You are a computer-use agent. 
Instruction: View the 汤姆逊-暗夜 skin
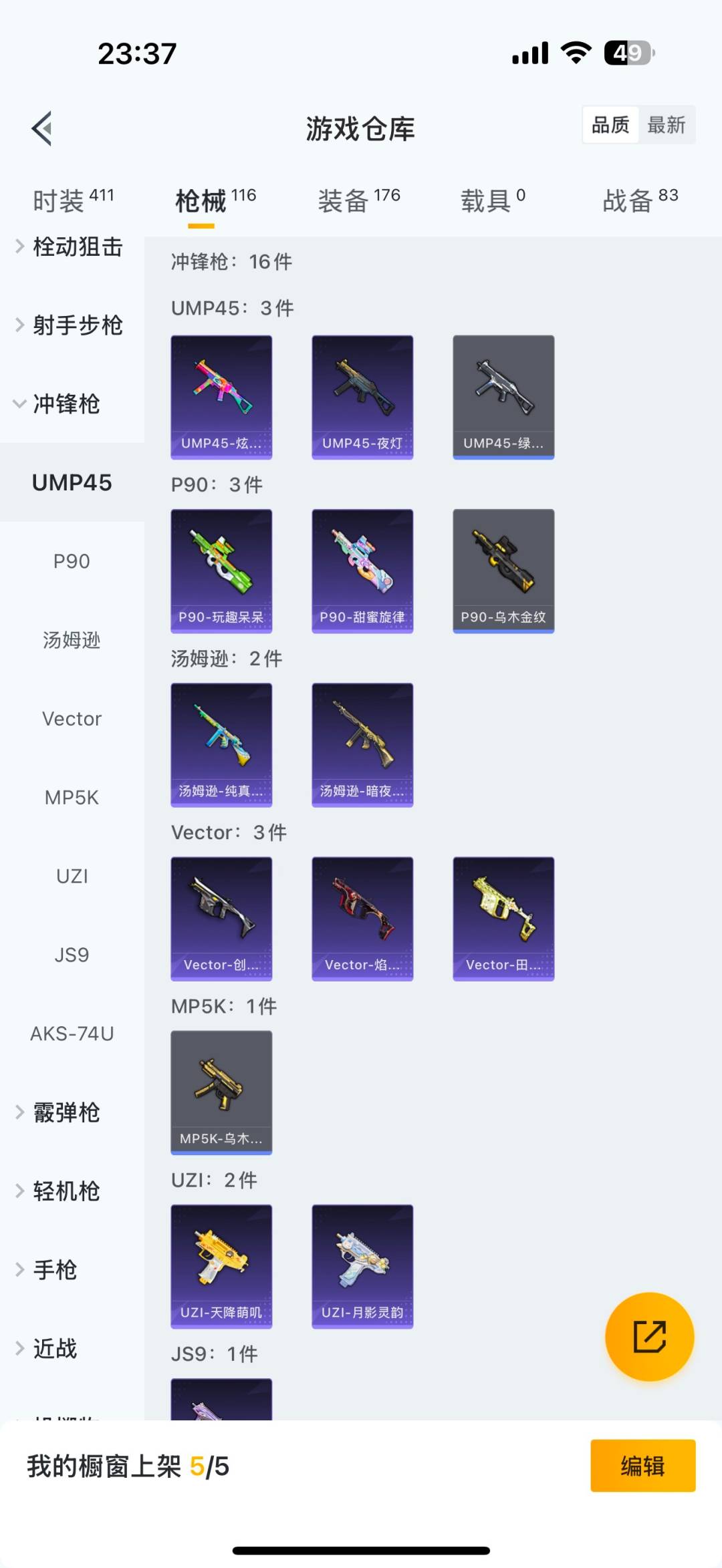click(x=362, y=744)
